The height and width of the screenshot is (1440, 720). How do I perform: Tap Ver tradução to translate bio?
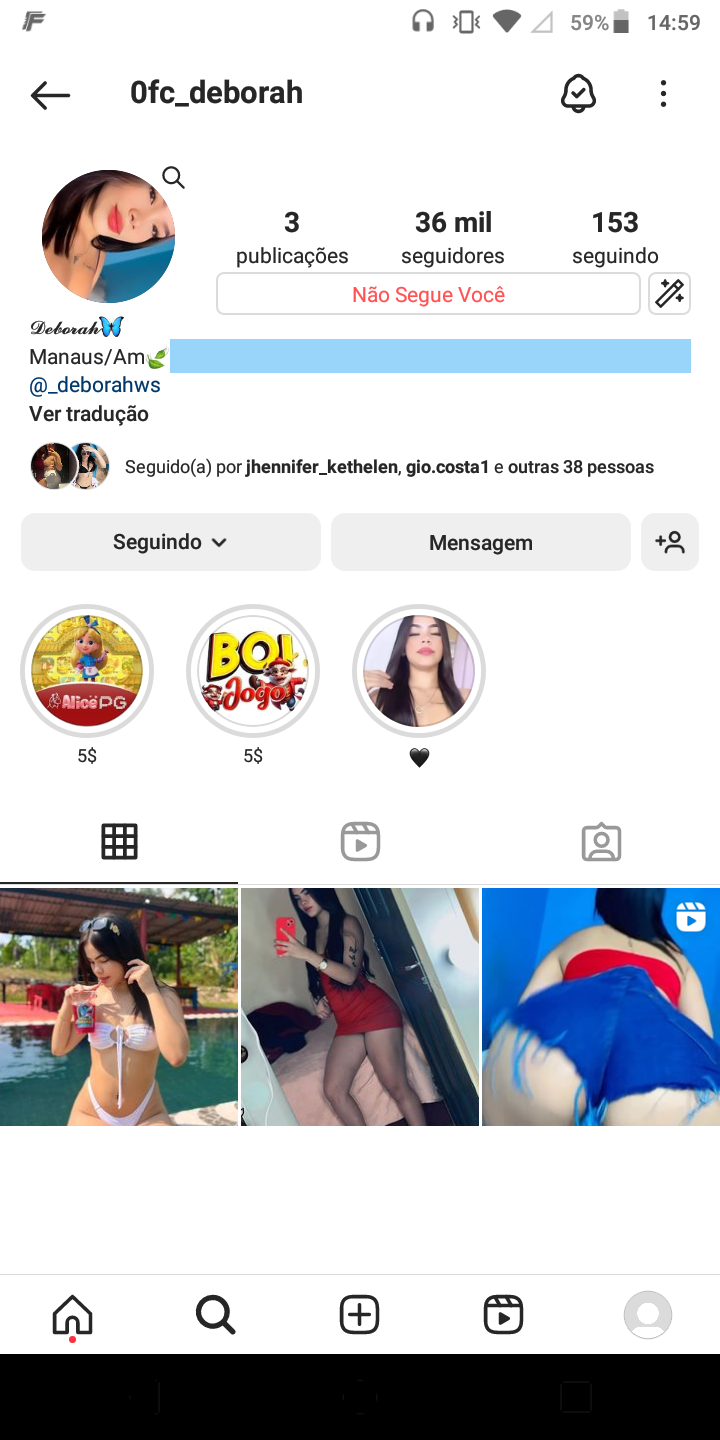point(89,414)
